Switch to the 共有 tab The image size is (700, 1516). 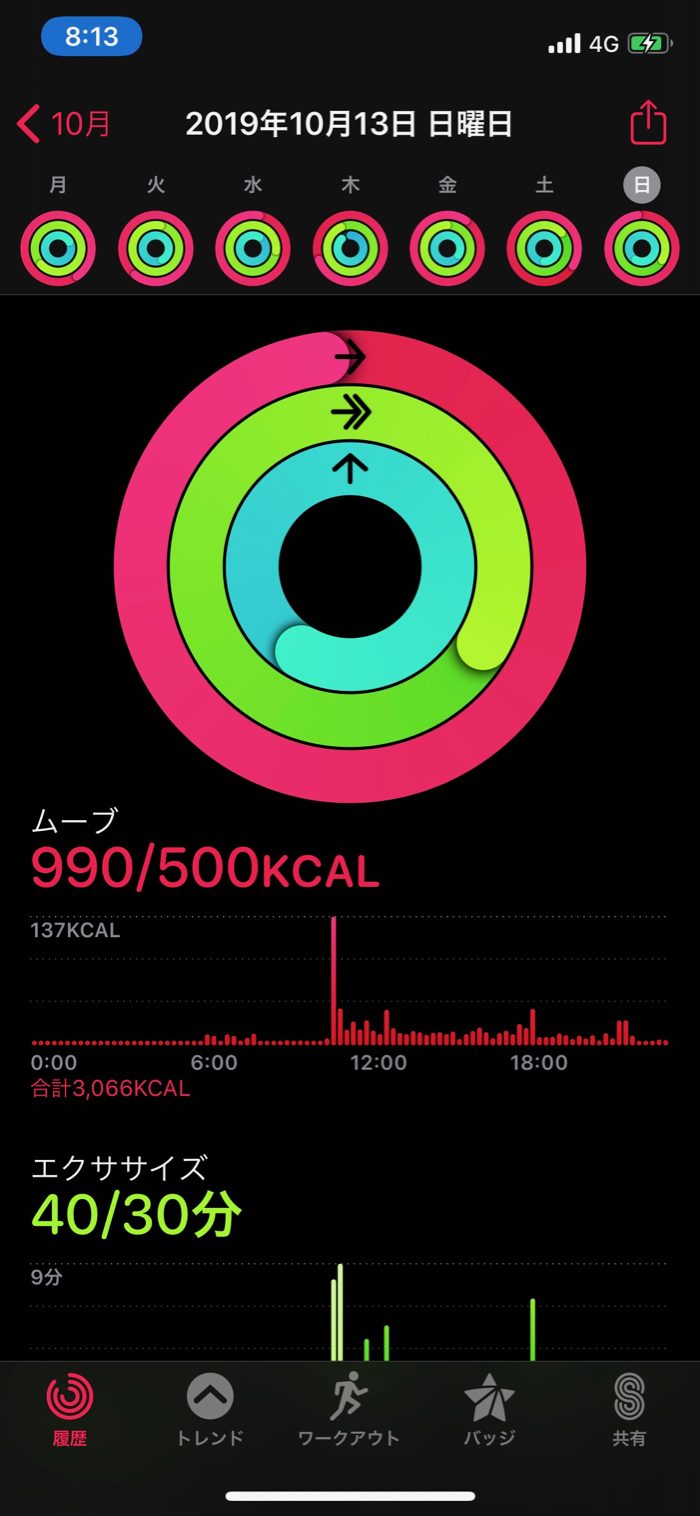pos(629,1410)
